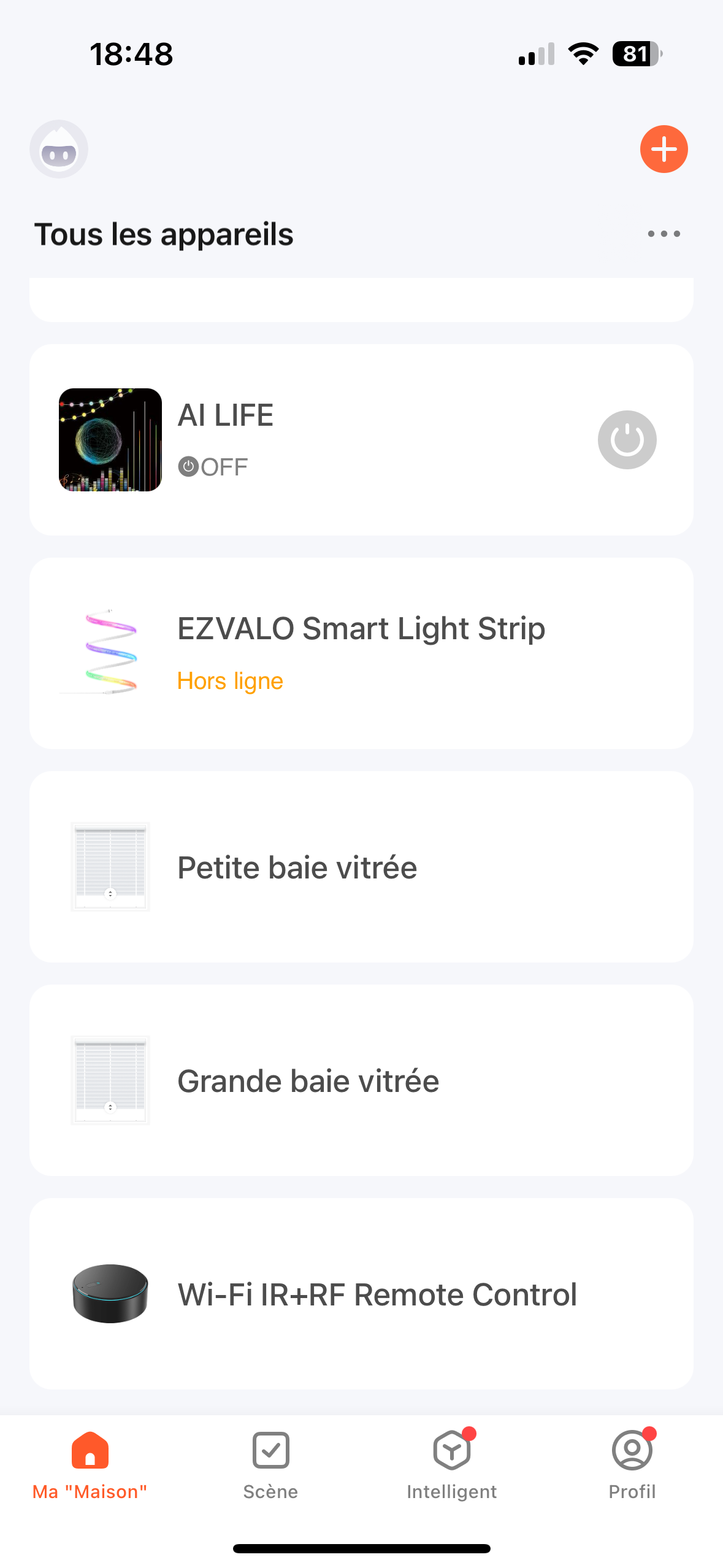Toggle the AI LIFE power button

click(627, 440)
